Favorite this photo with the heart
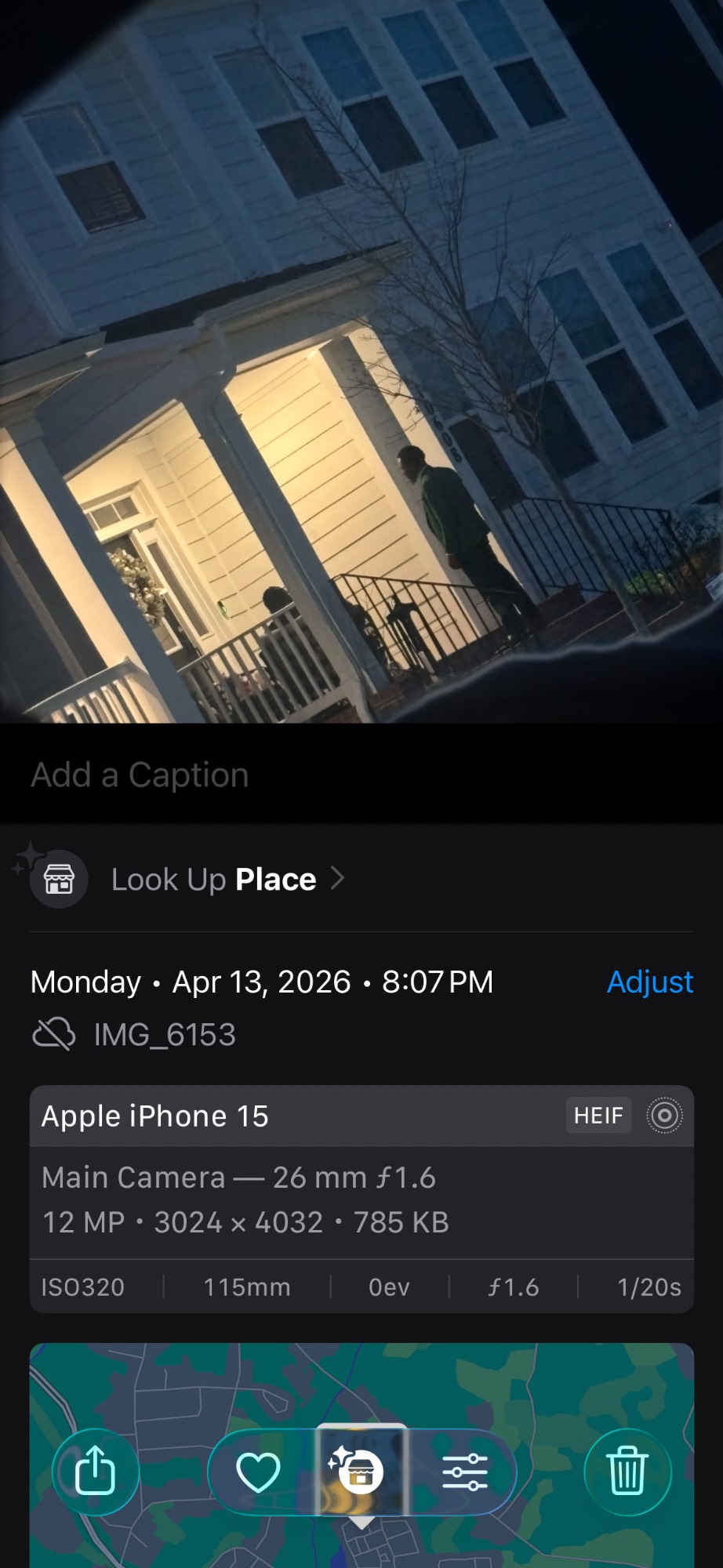 click(x=258, y=1472)
